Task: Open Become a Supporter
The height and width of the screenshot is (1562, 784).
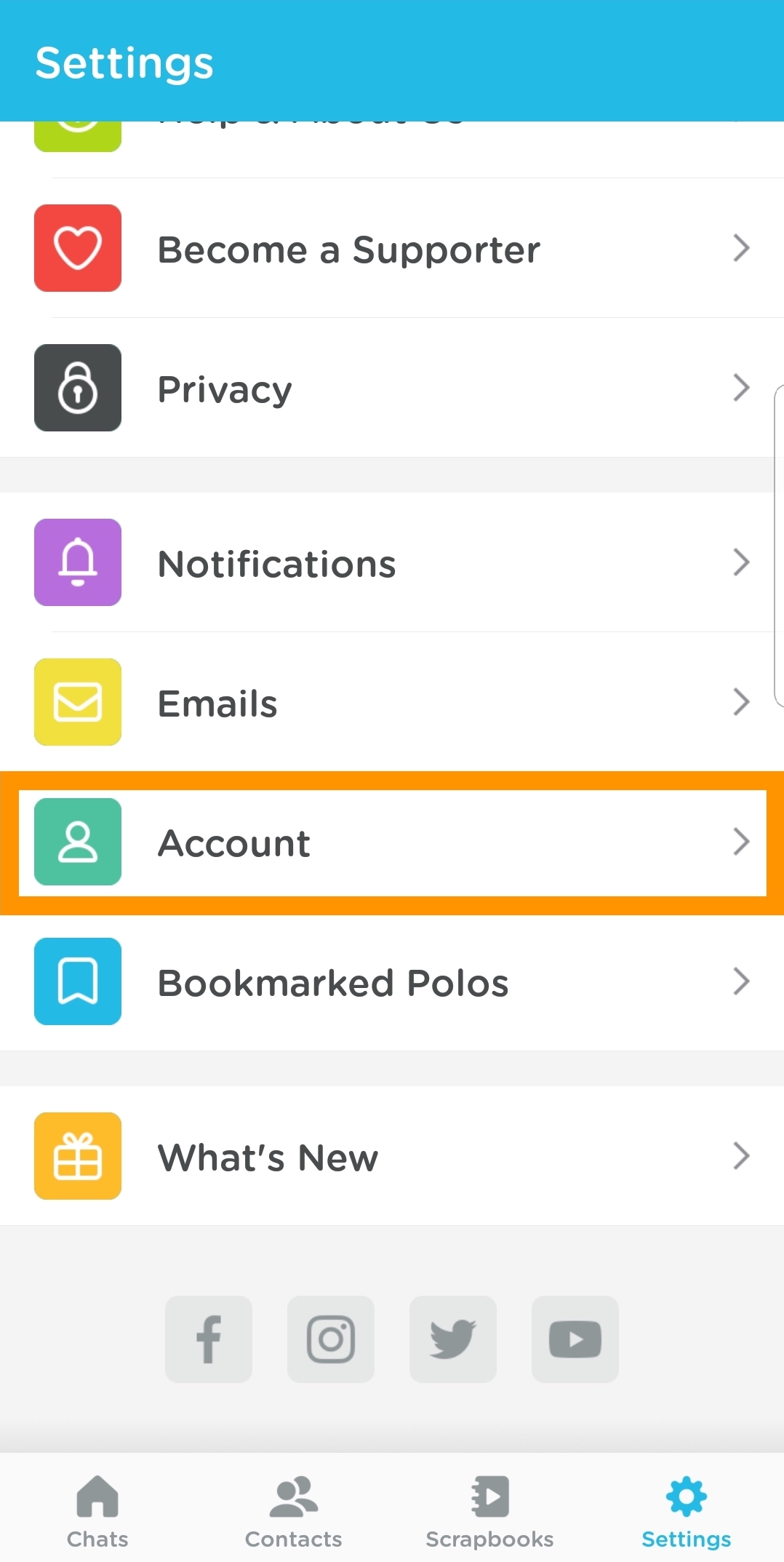Action: pos(392,248)
